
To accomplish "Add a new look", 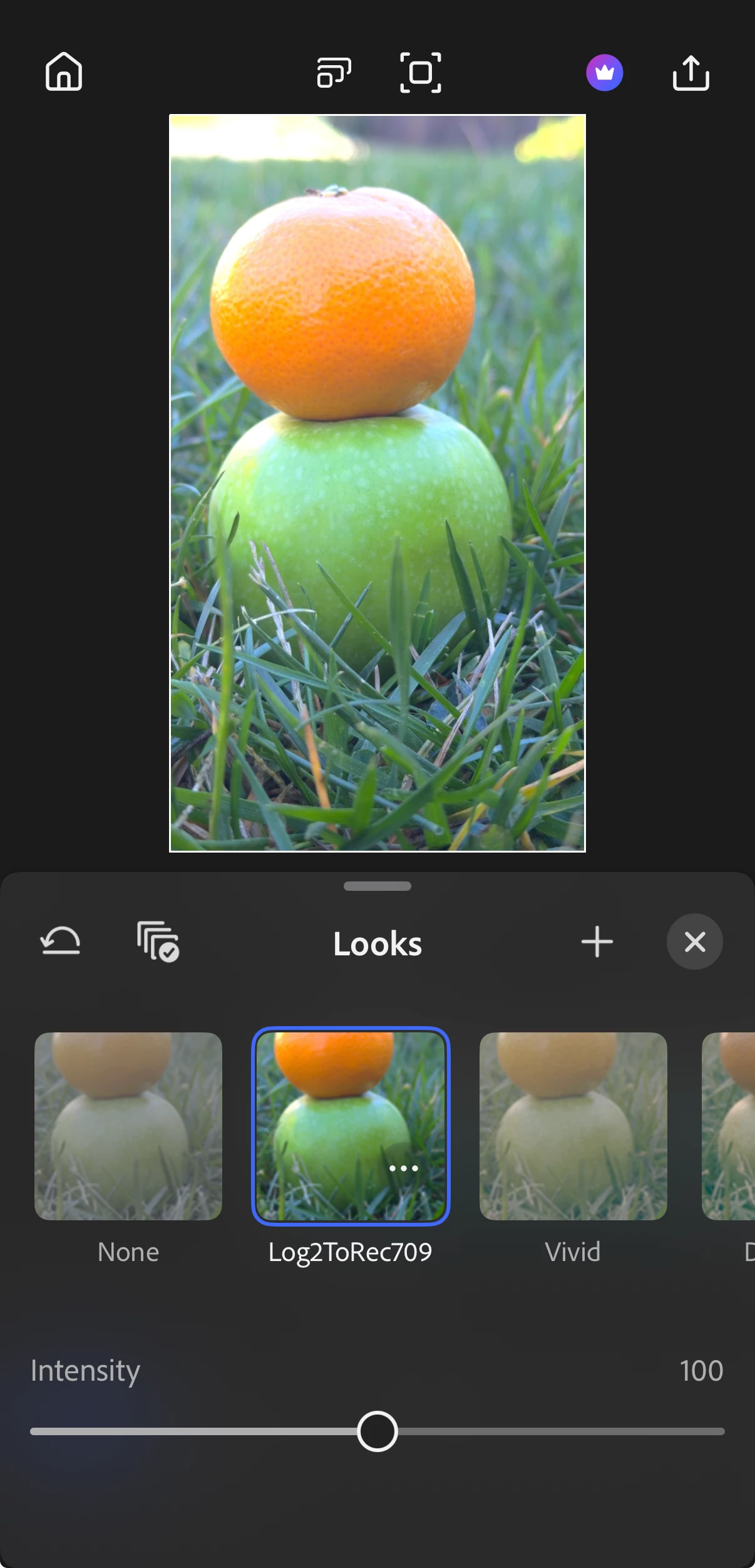I will (597, 942).
